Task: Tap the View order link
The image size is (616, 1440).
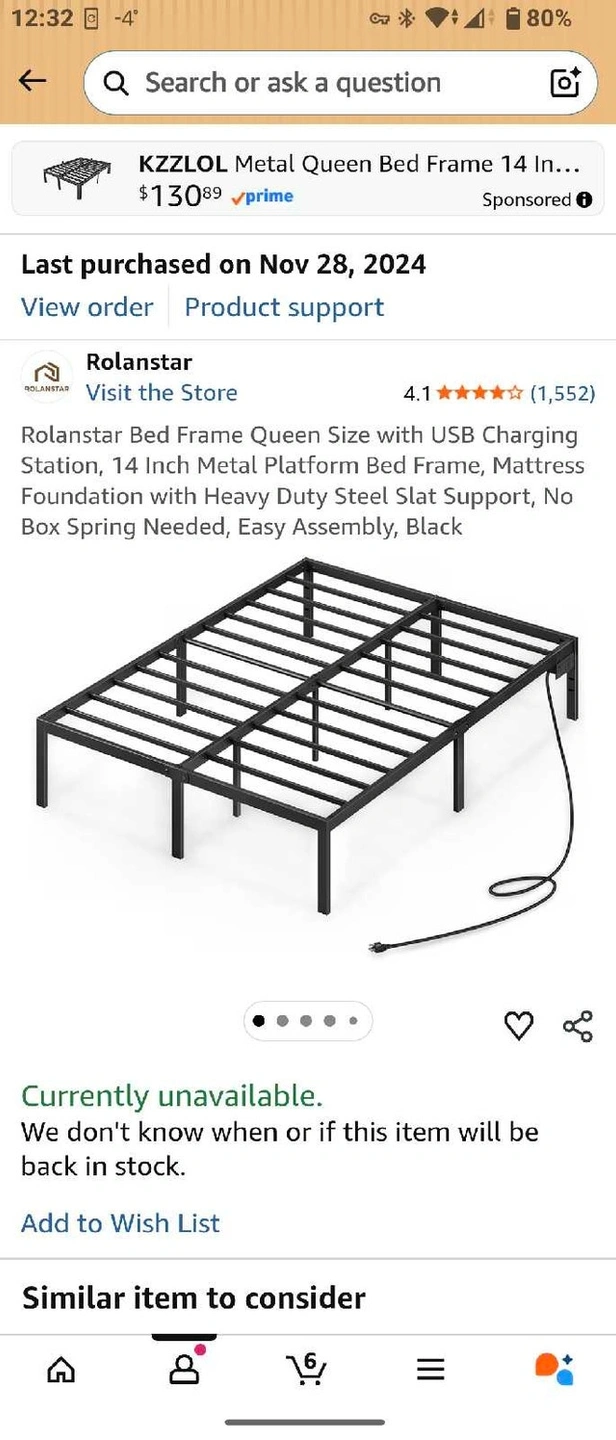Action: tap(87, 307)
